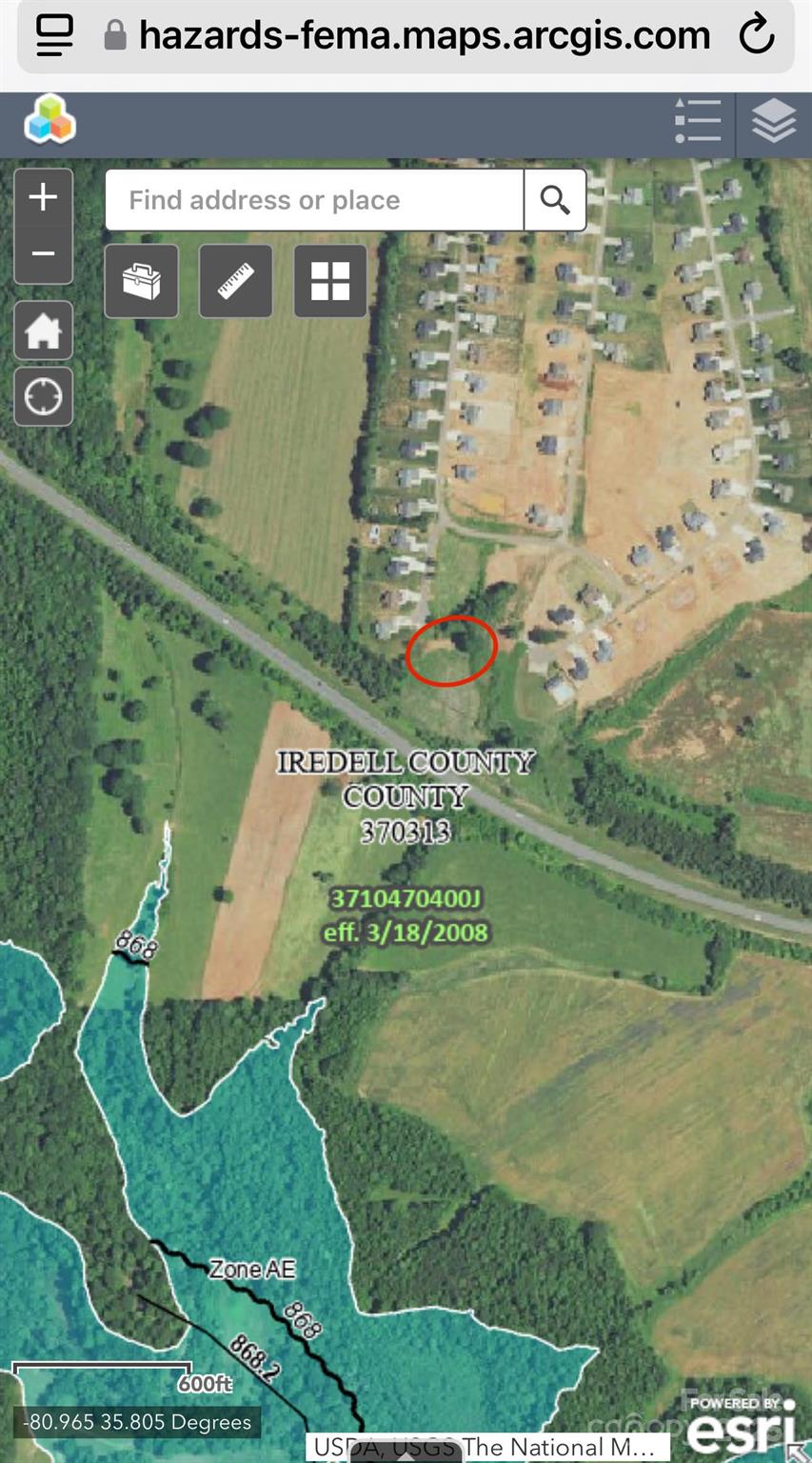
Task: Open the basemap gallery grid
Action: coord(330,281)
